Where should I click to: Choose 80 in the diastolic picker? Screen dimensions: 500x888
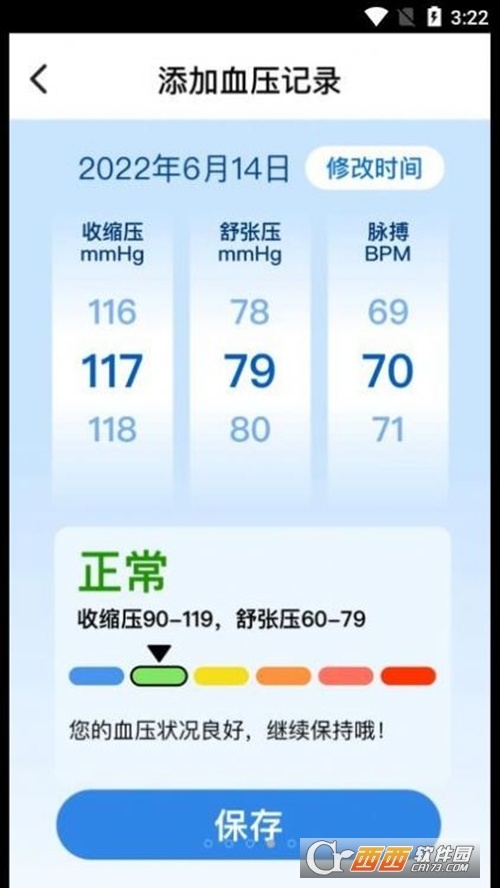tap(250, 429)
